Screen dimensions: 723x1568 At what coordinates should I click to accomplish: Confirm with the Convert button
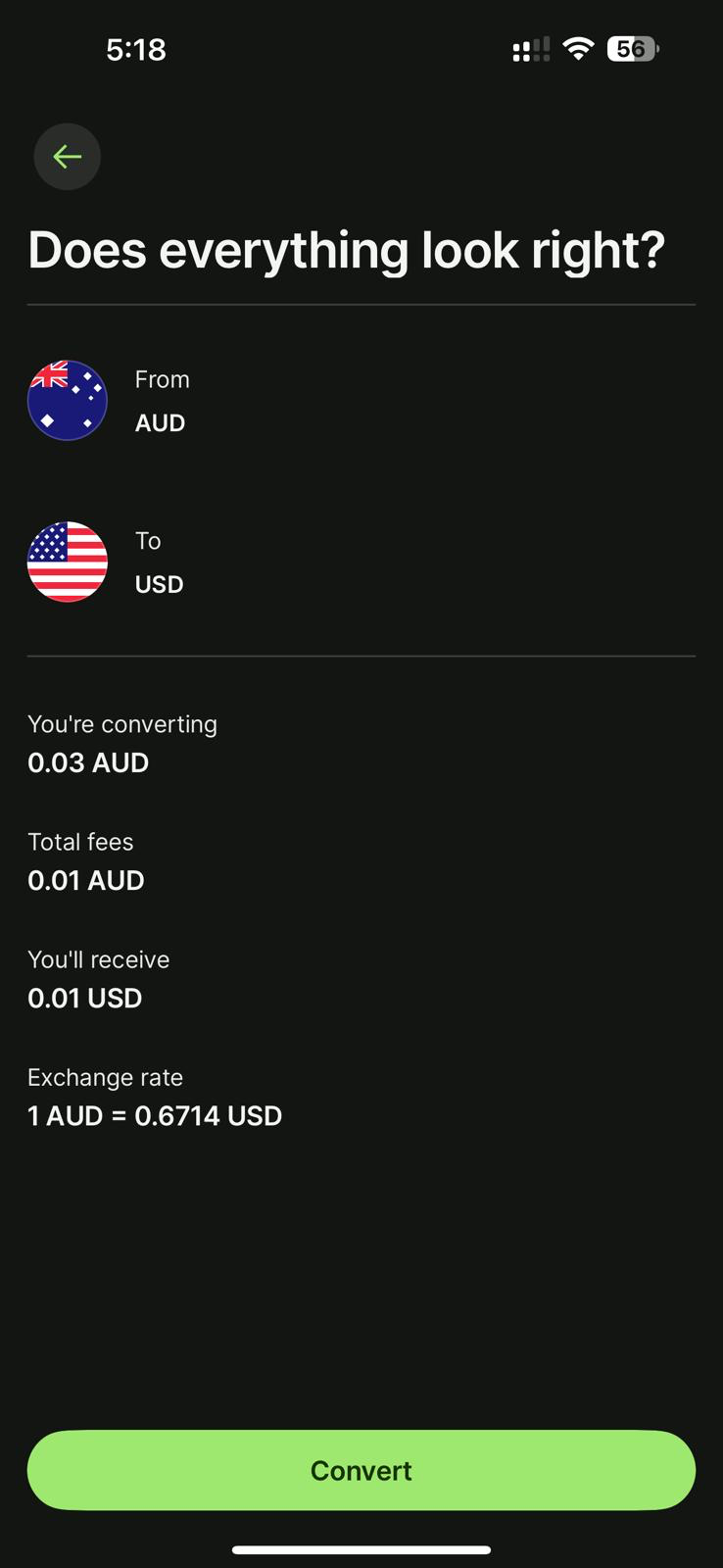tap(361, 1470)
